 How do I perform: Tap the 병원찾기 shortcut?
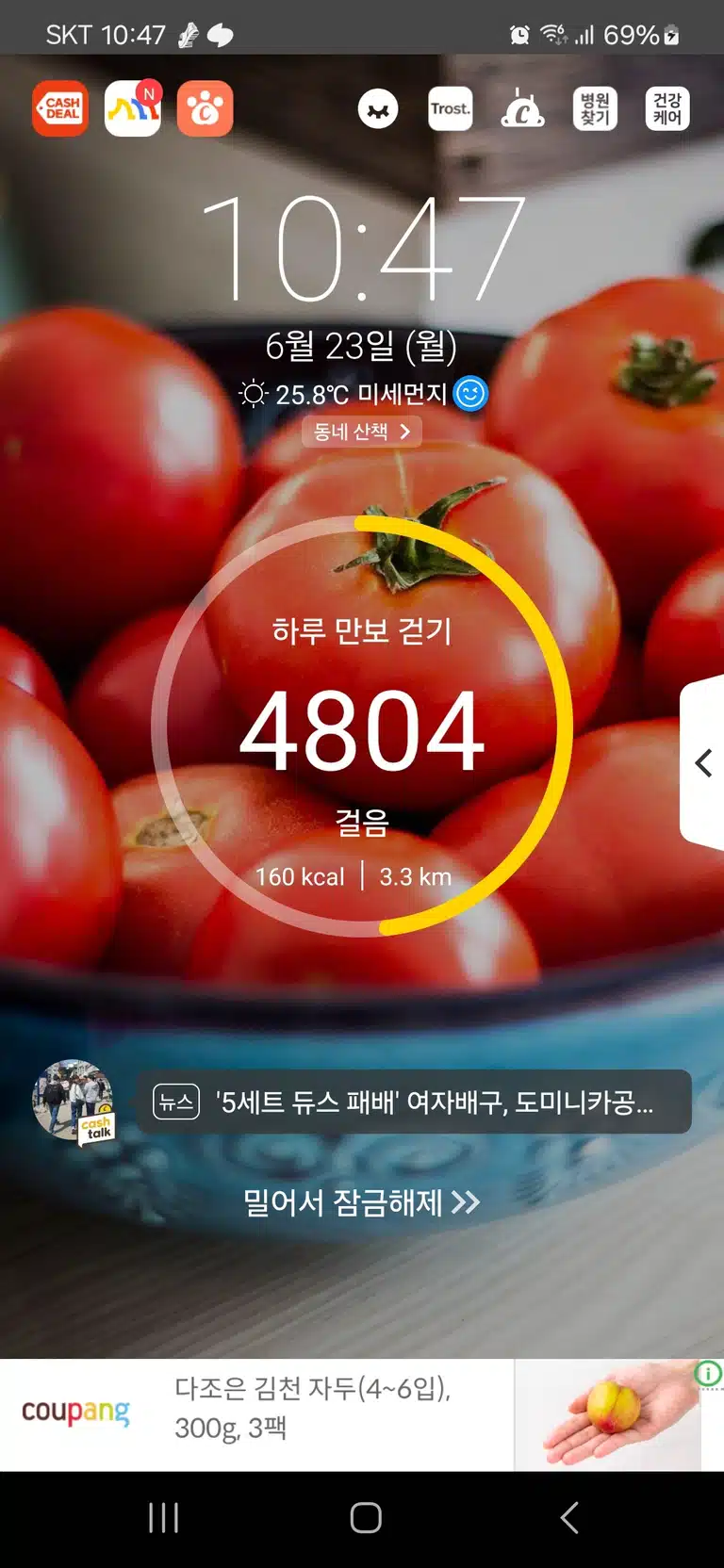click(x=595, y=108)
